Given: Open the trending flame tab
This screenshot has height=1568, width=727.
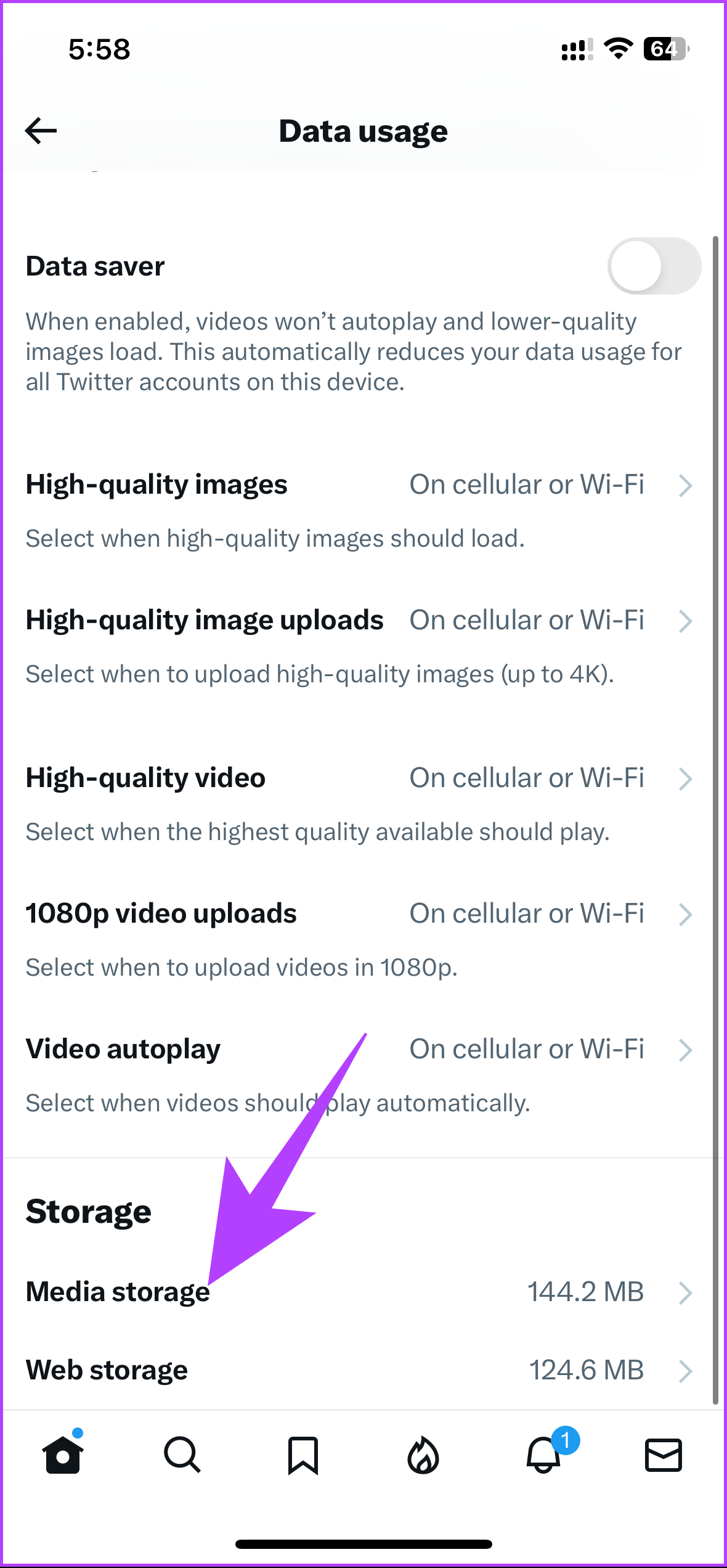Looking at the screenshot, I should click(x=423, y=1455).
